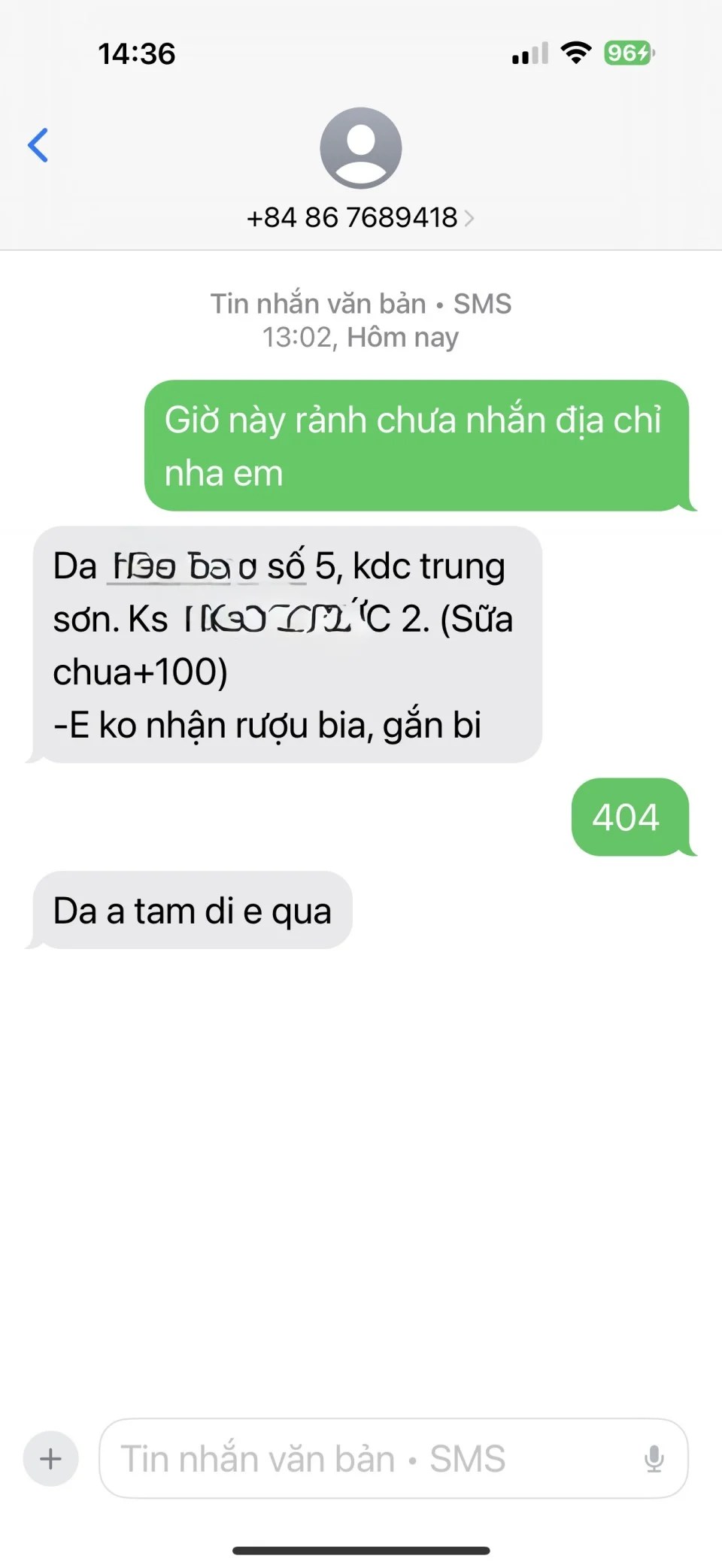This screenshot has width=722, height=1568.
Task: Open the plus attachments menu
Action: coord(50,1459)
